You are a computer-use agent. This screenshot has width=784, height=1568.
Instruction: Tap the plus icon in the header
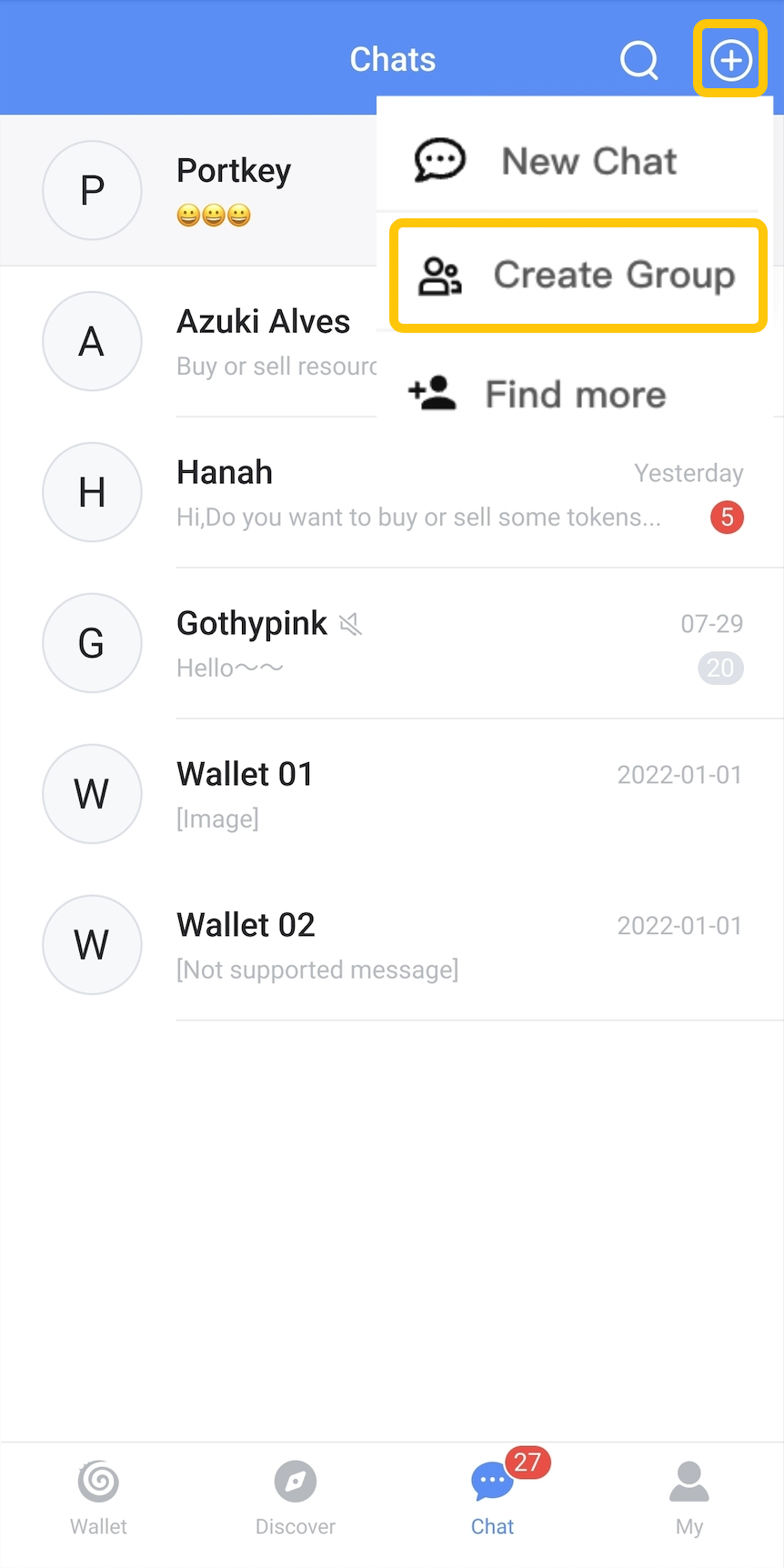(731, 60)
